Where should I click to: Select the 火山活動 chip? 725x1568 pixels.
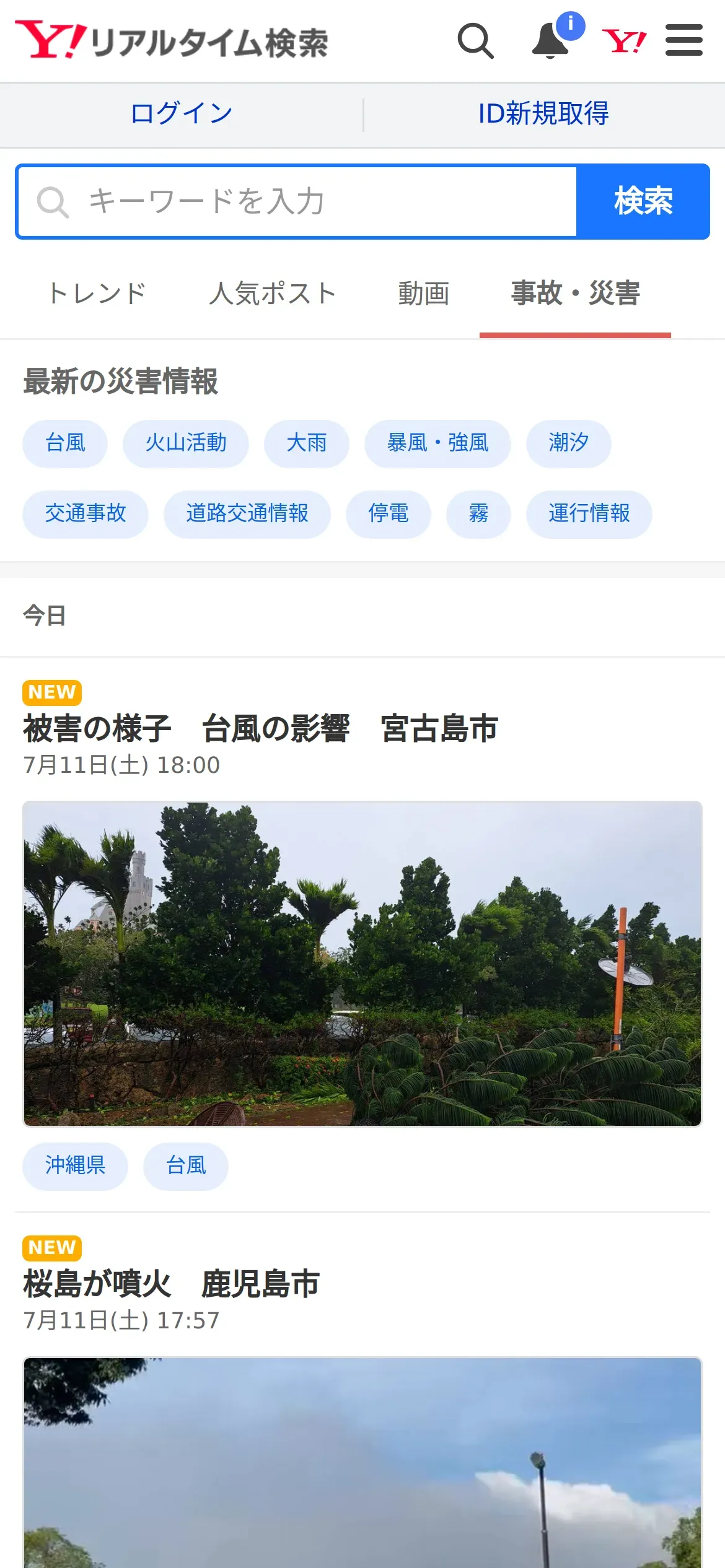pos(186,443)
